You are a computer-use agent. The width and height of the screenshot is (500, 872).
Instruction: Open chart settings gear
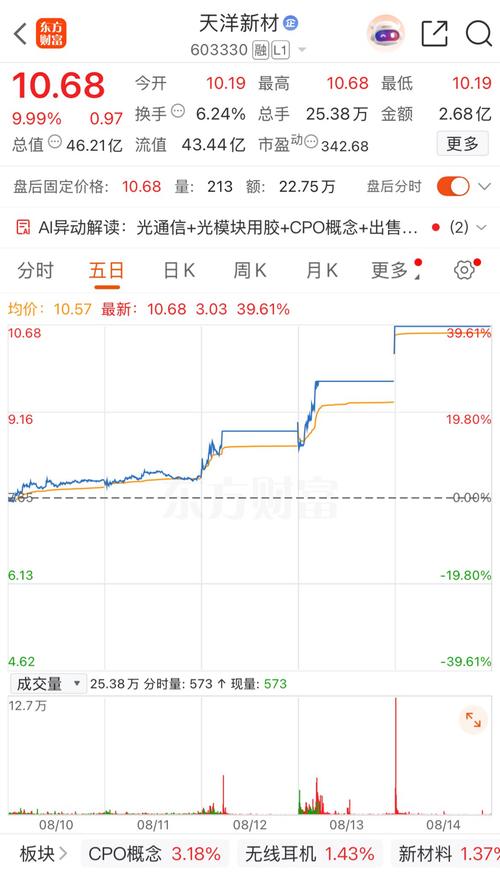(465, 270)
